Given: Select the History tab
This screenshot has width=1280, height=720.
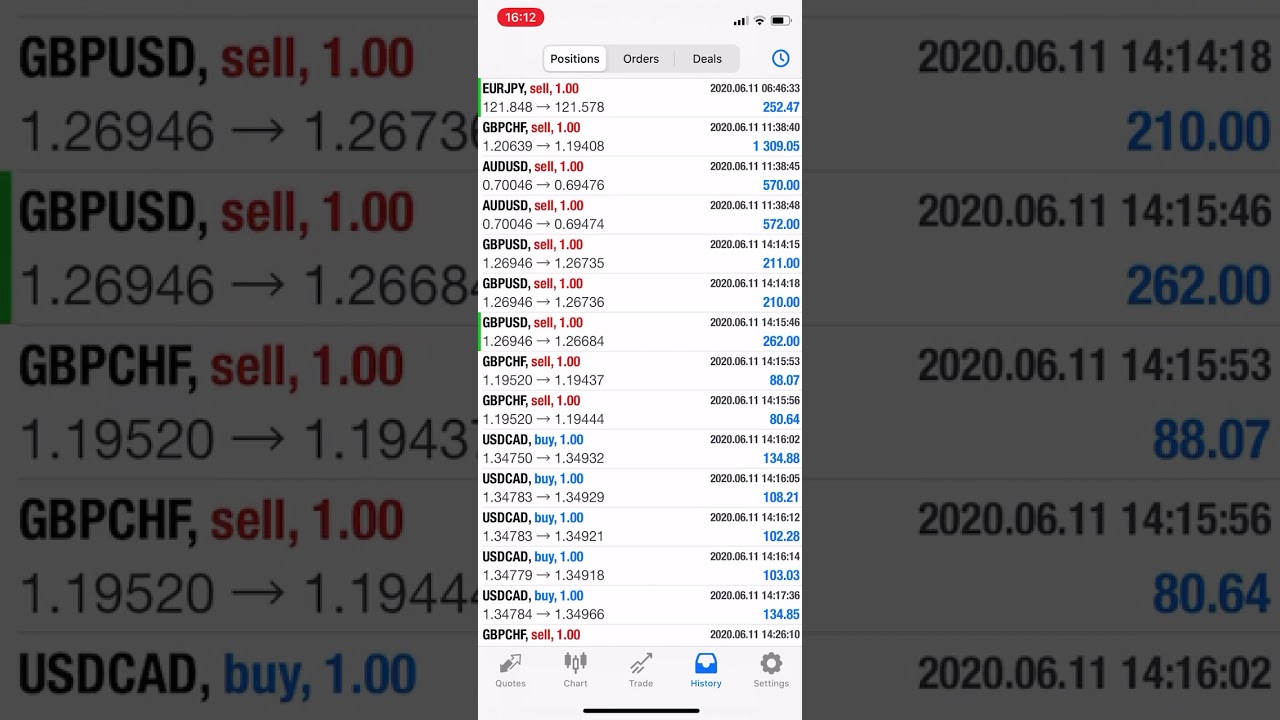Looking at the screenshot, I should (705, 670).
